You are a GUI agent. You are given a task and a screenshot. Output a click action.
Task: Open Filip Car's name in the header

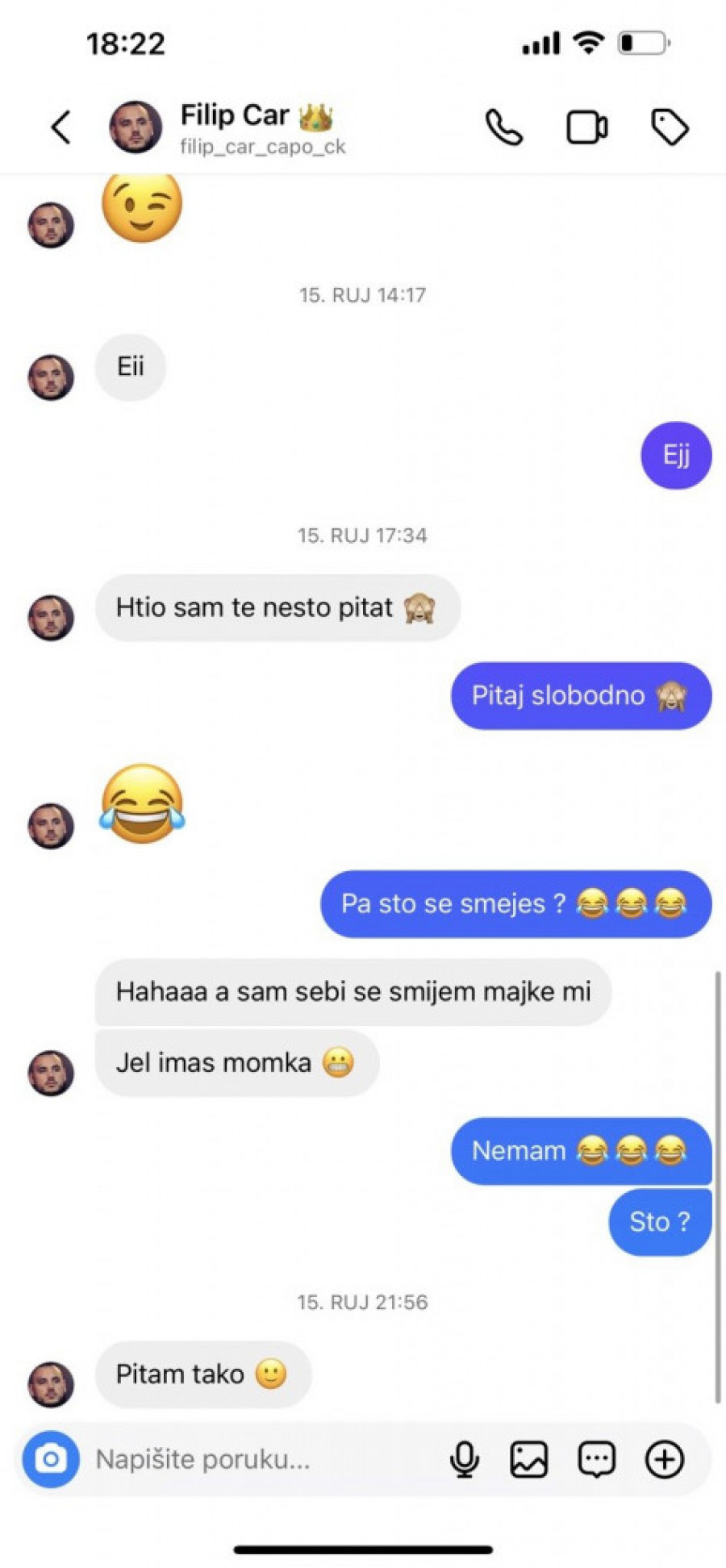pyautogui.click(x=236, y=115)
